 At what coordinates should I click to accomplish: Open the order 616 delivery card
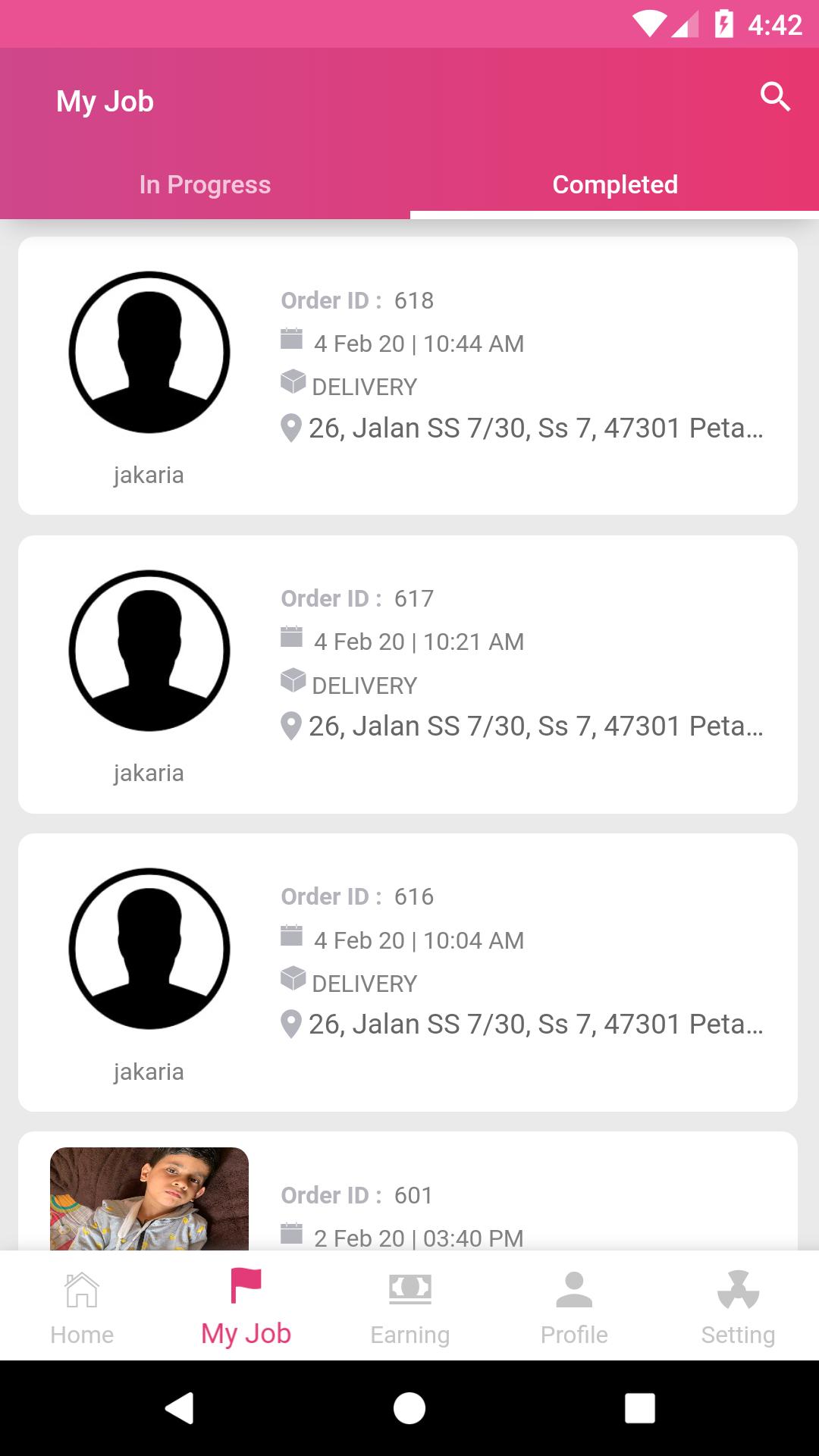(408, 972)
